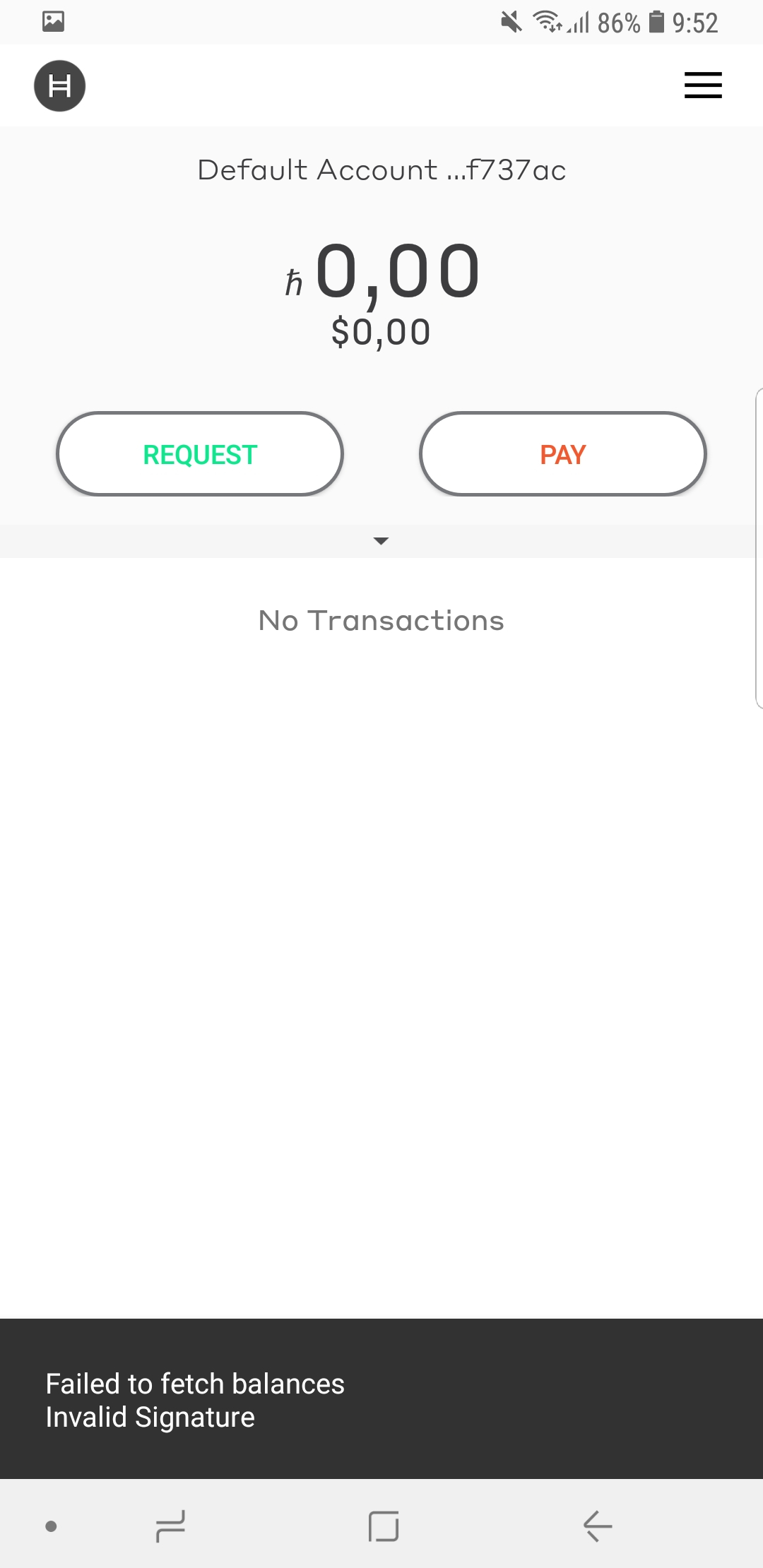Tap the Hedera logo icon

60,86
